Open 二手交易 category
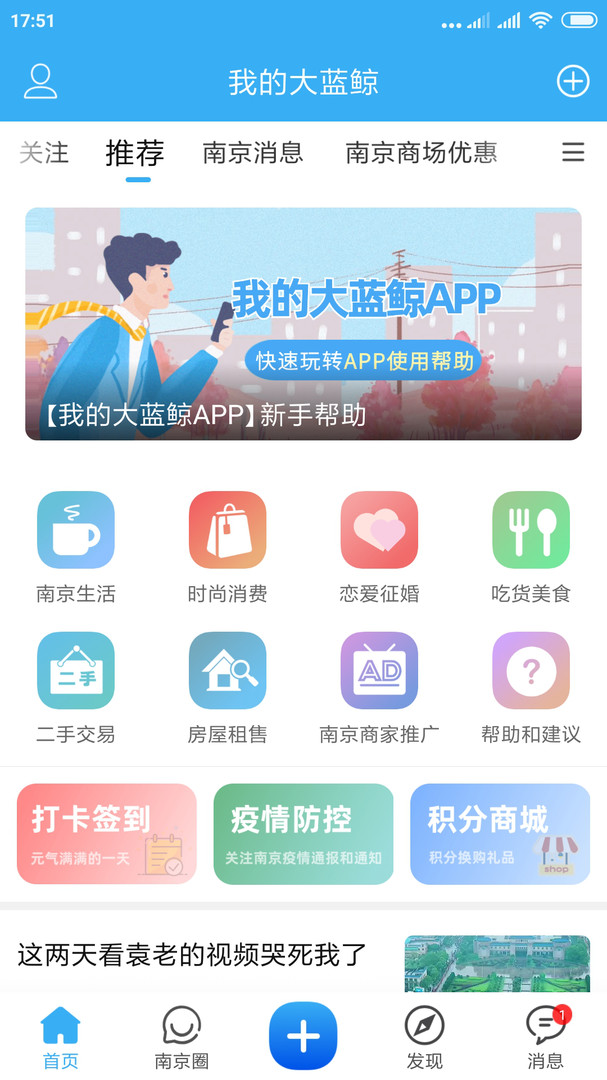The image size is (607, 1080). coord(76,687)
